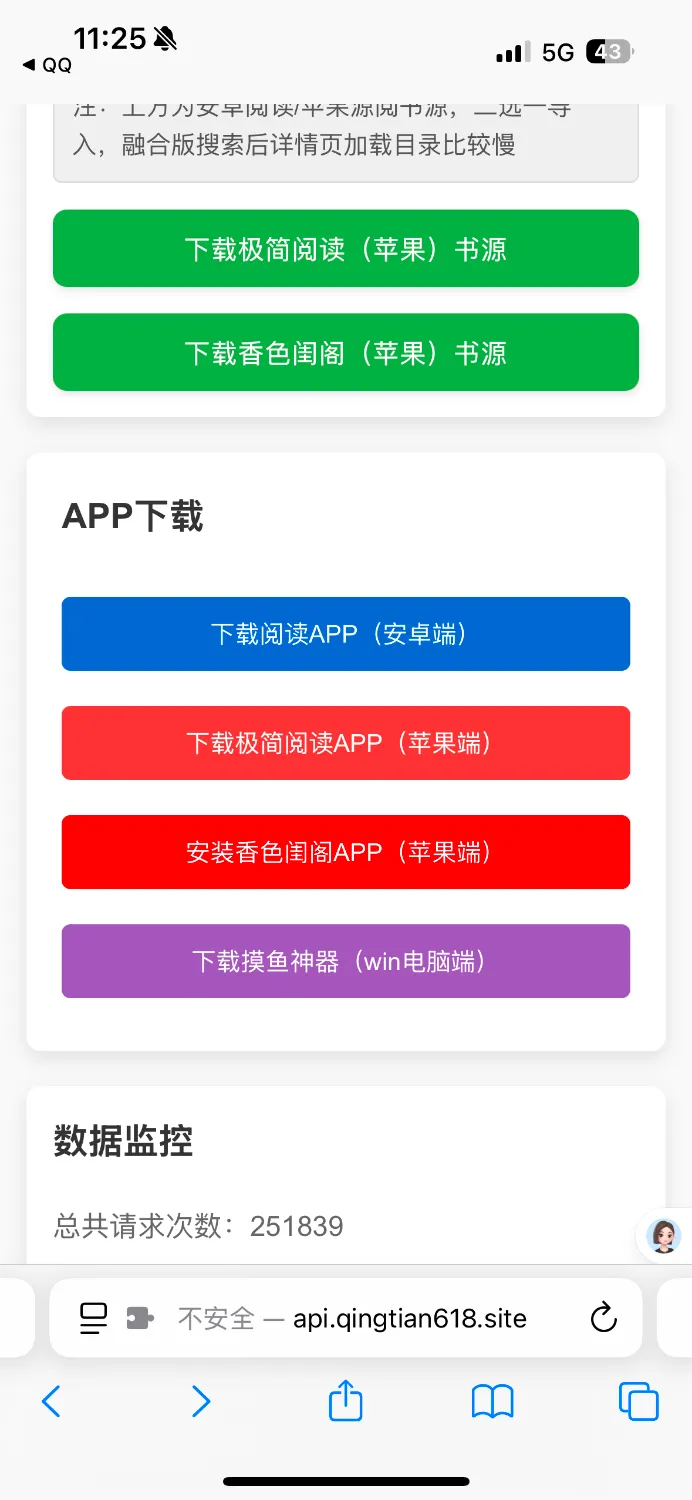Download 极简阅读 (苹果) 书源
Viewport: 692px width, 1500px height.
coord(345,248)
